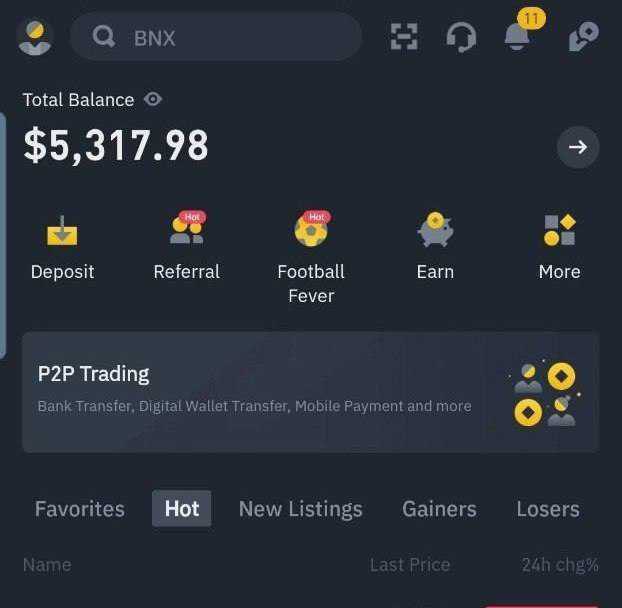This screenshot has width=622, height=608.
Task: Open the Earn section
Action: [x=435, y=247]
